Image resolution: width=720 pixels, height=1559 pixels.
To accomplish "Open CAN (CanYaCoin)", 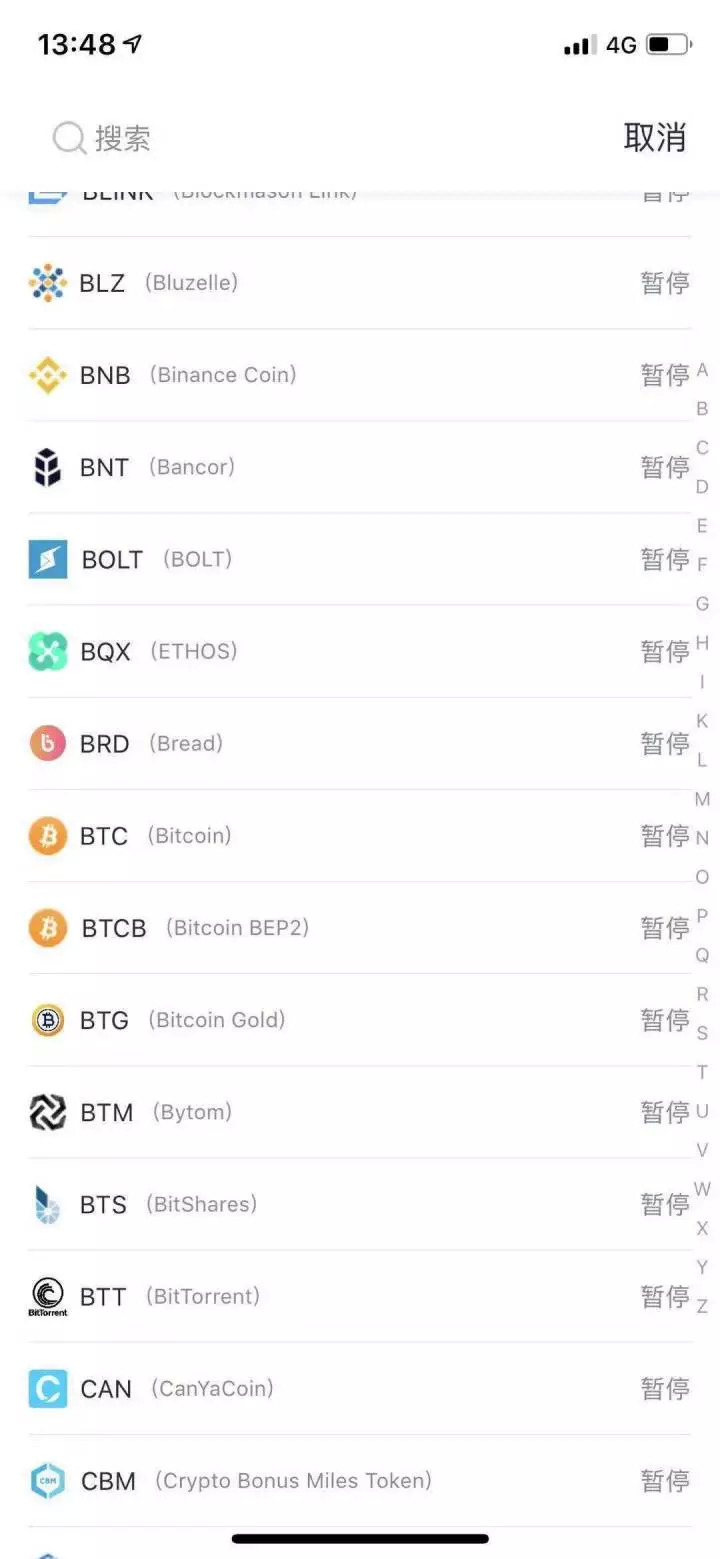I will (x=359, y=1388).
